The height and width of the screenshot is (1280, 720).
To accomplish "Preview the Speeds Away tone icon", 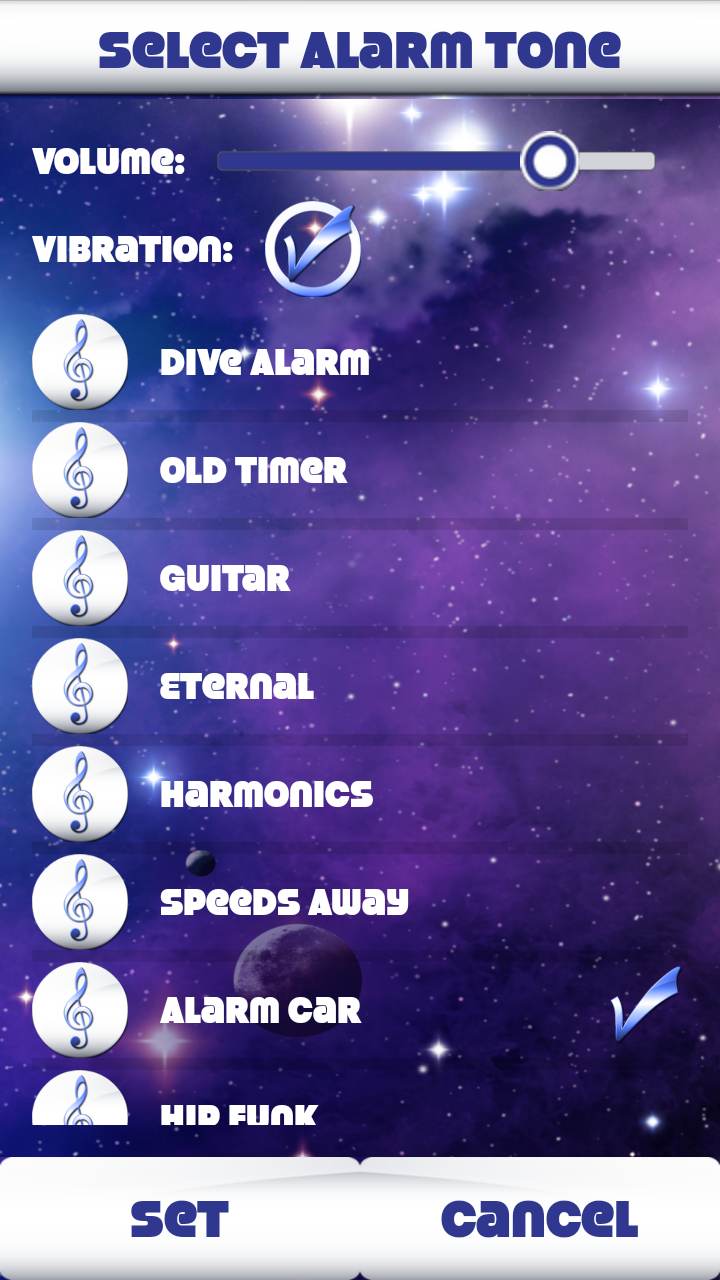I will (x=80, y=902).
